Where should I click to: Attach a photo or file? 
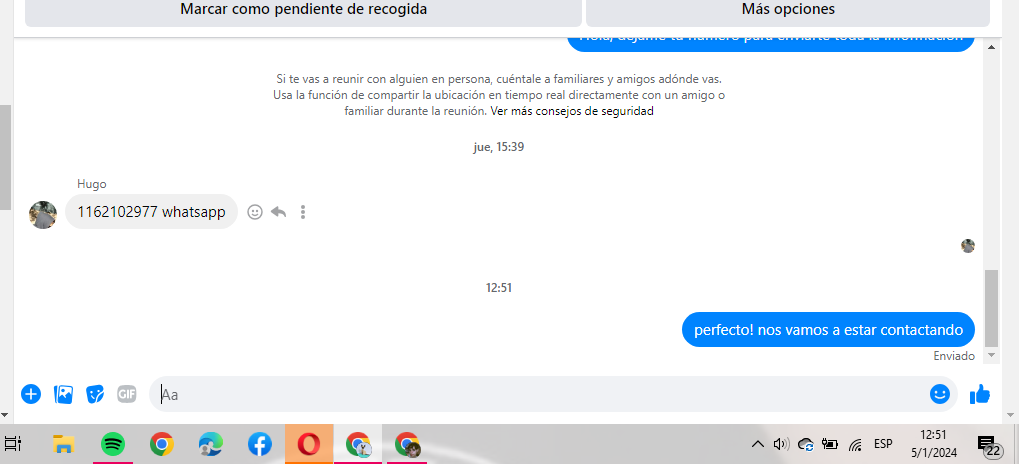point(63,394)
